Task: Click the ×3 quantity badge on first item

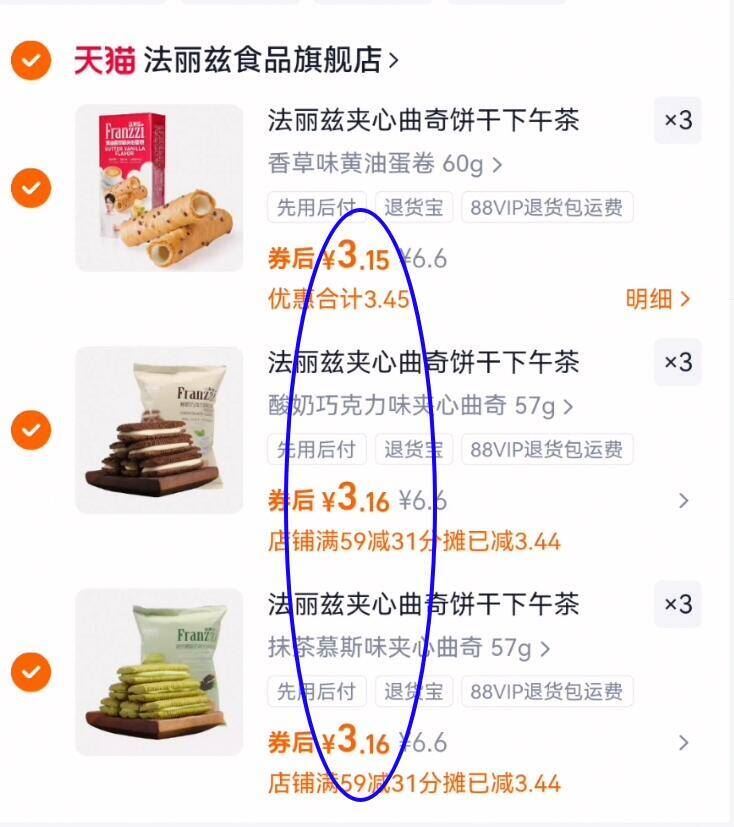Action: coord(678,121)
